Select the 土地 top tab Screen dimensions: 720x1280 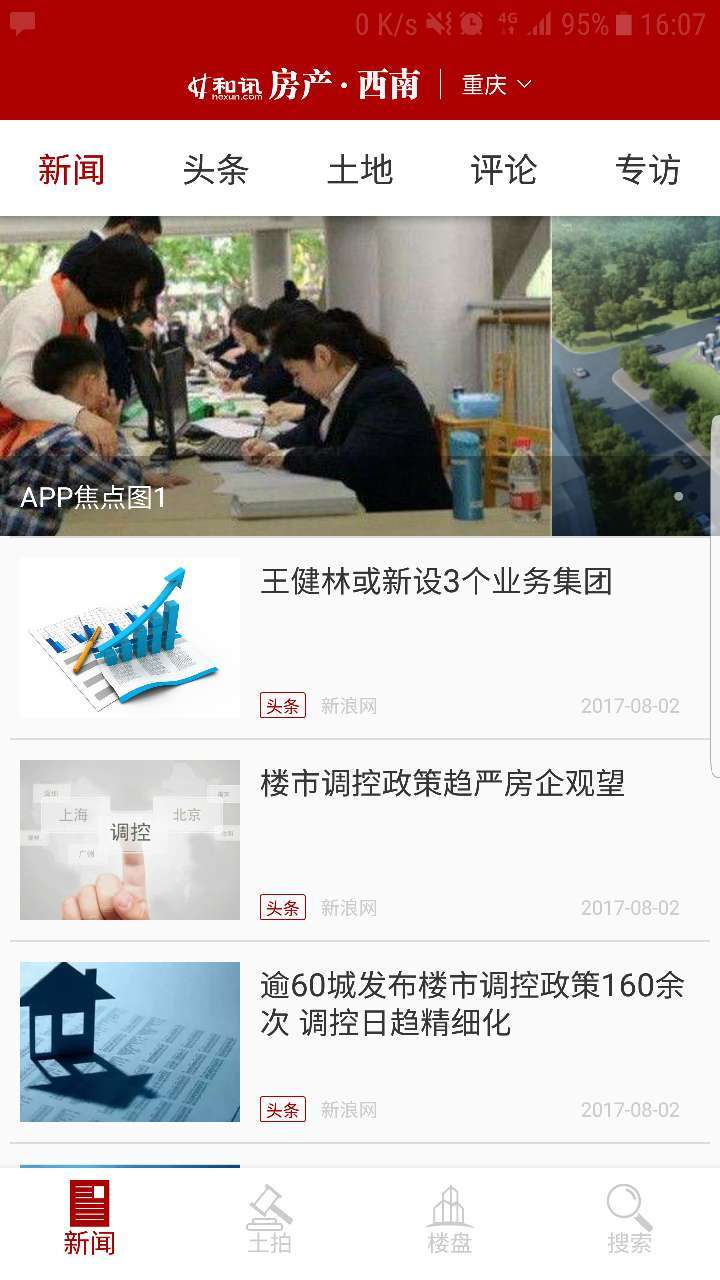pyautogui.click(x=359, y=170)
